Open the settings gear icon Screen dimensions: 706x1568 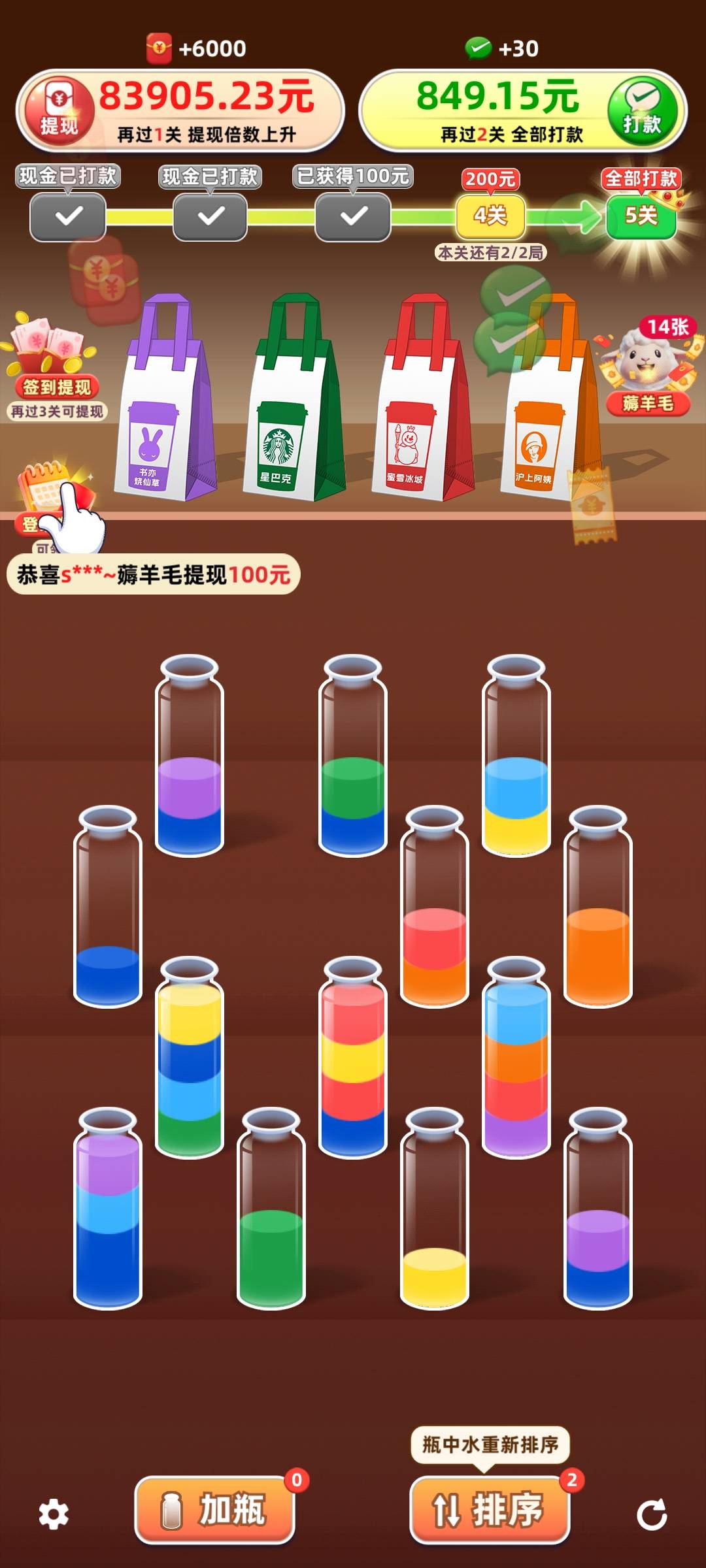tap(54, 1514)
